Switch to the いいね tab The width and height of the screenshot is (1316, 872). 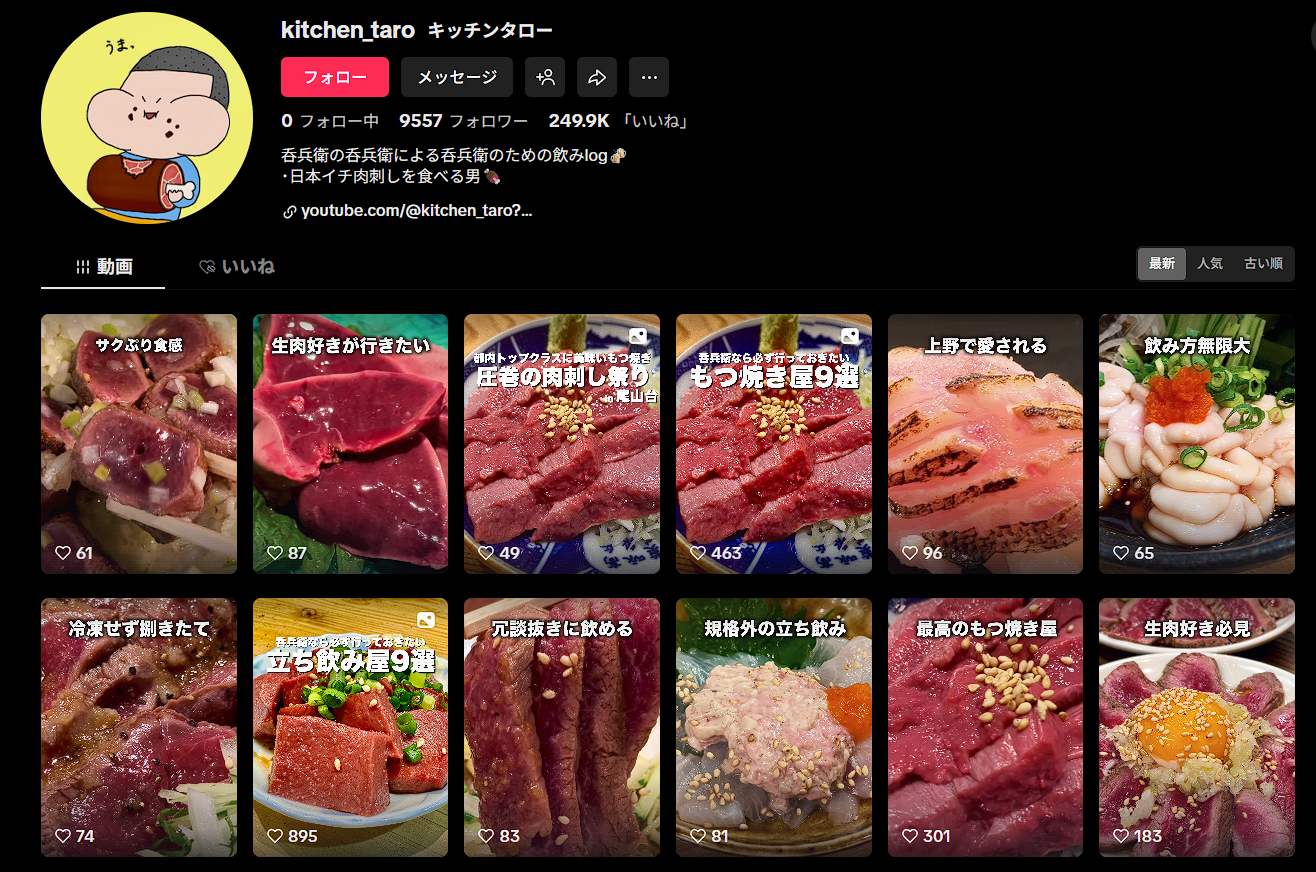237,267
